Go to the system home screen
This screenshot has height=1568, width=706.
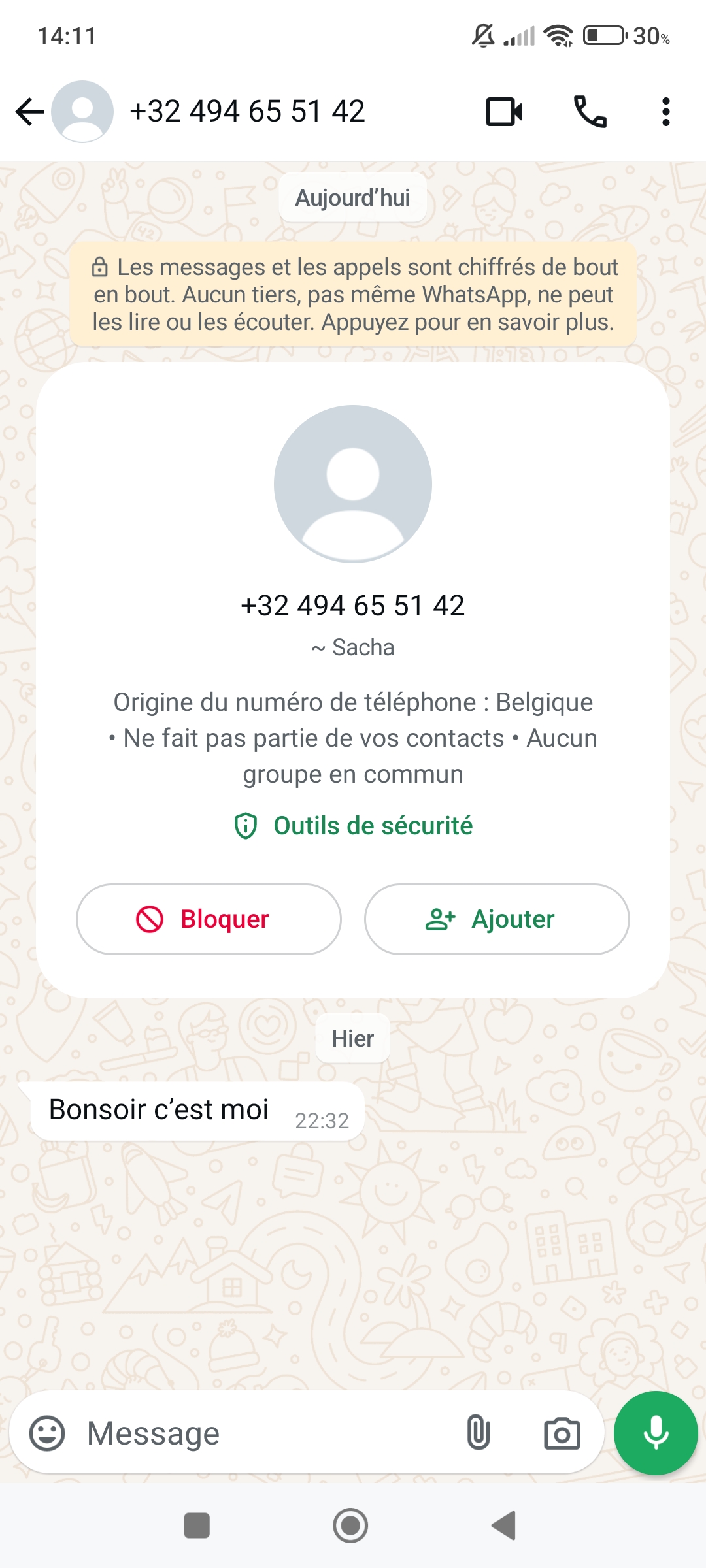point(350,1526)
